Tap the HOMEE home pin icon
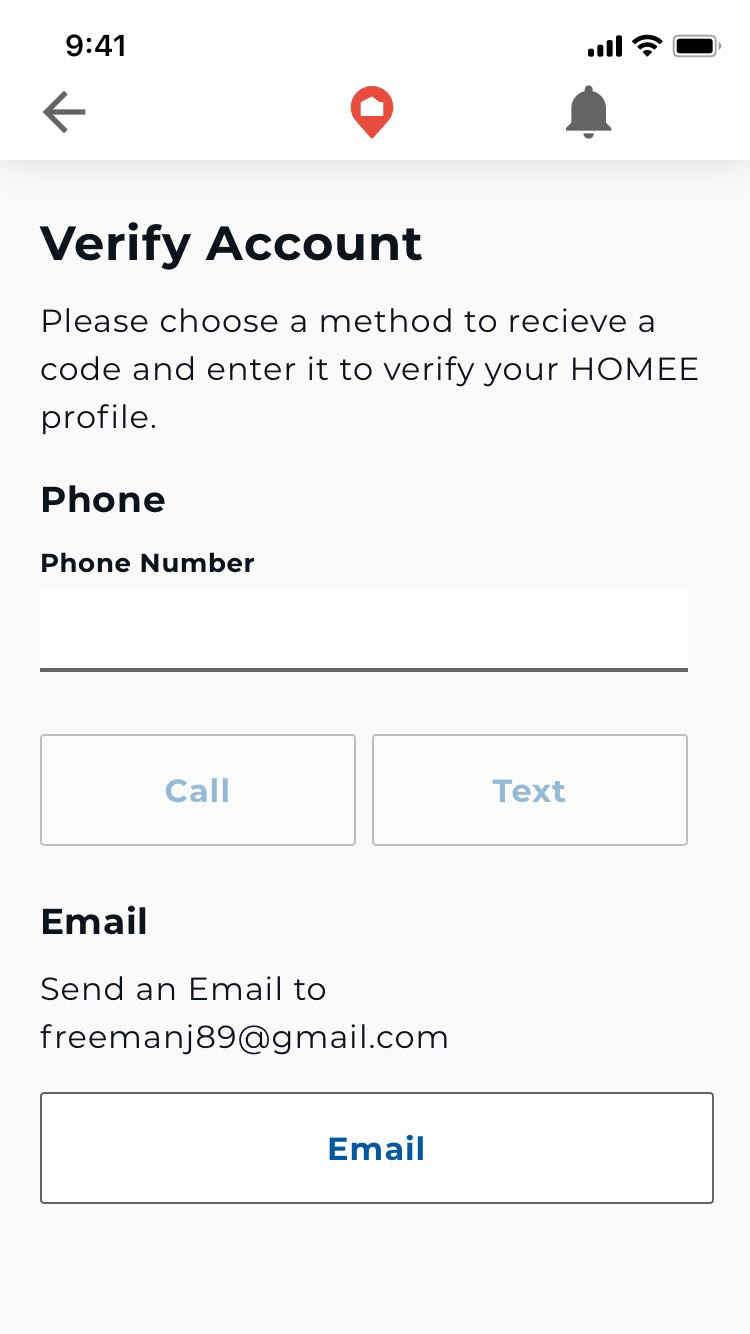750x1334 pixels. tap(371, 112)
